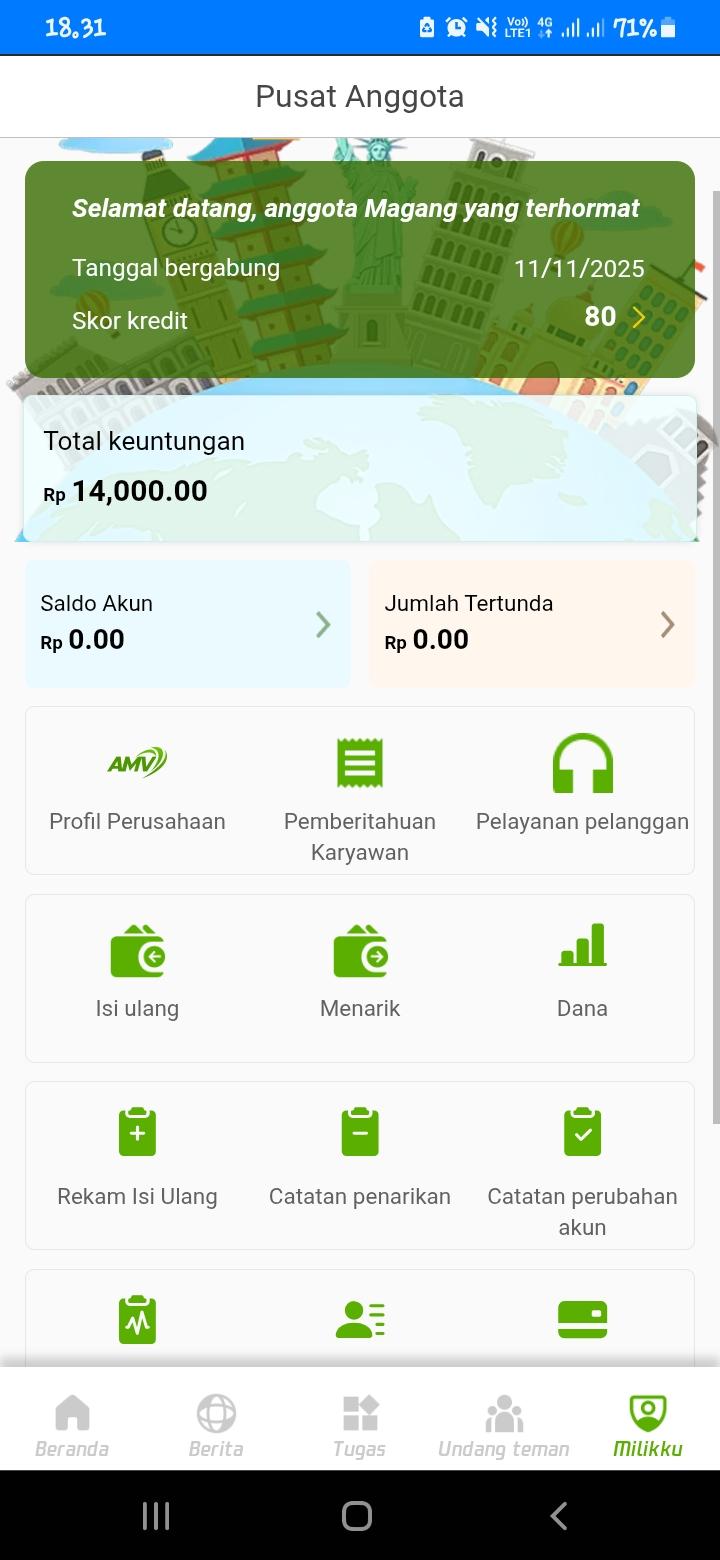Switch to the Tugas tab

(360, 1427)
